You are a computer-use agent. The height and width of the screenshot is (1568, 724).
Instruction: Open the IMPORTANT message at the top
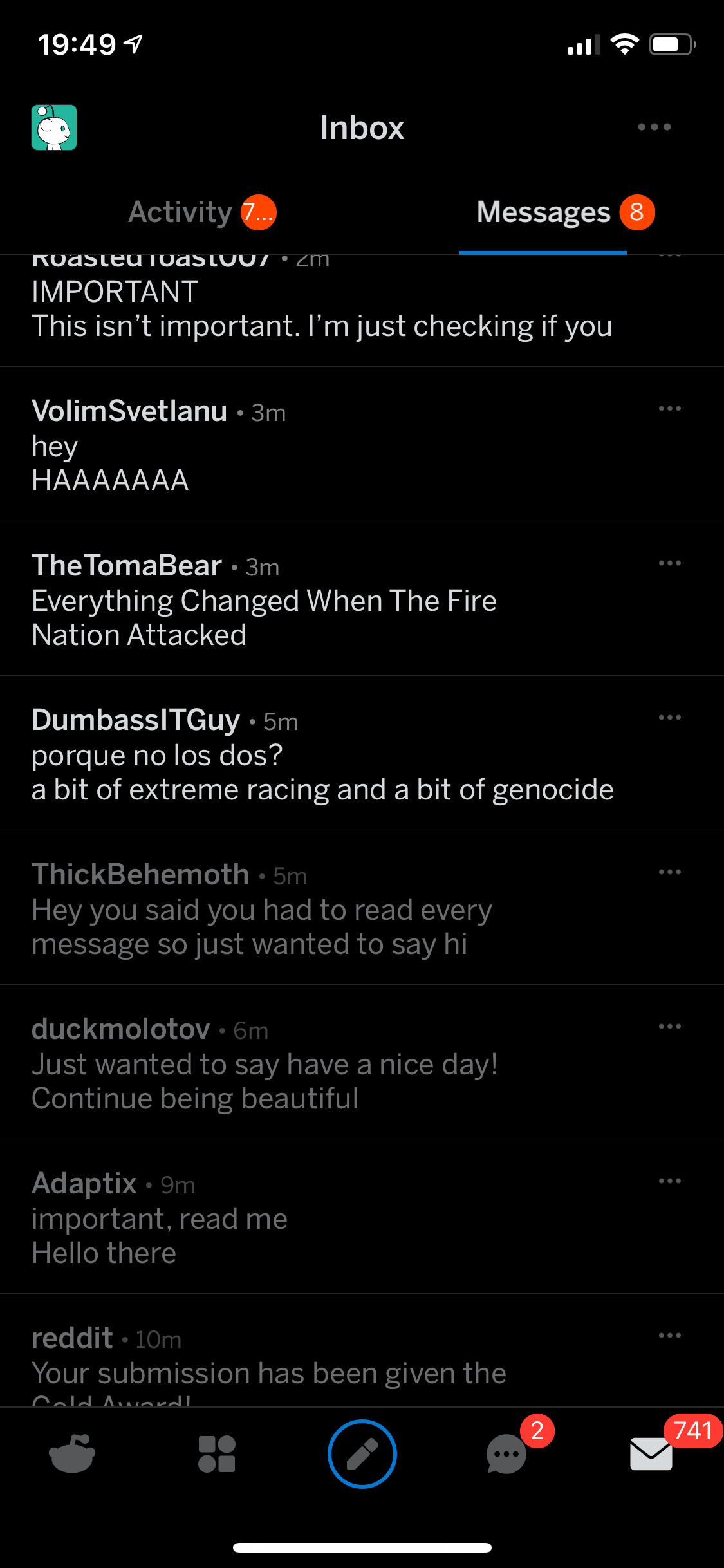click(x=362, y=310)
